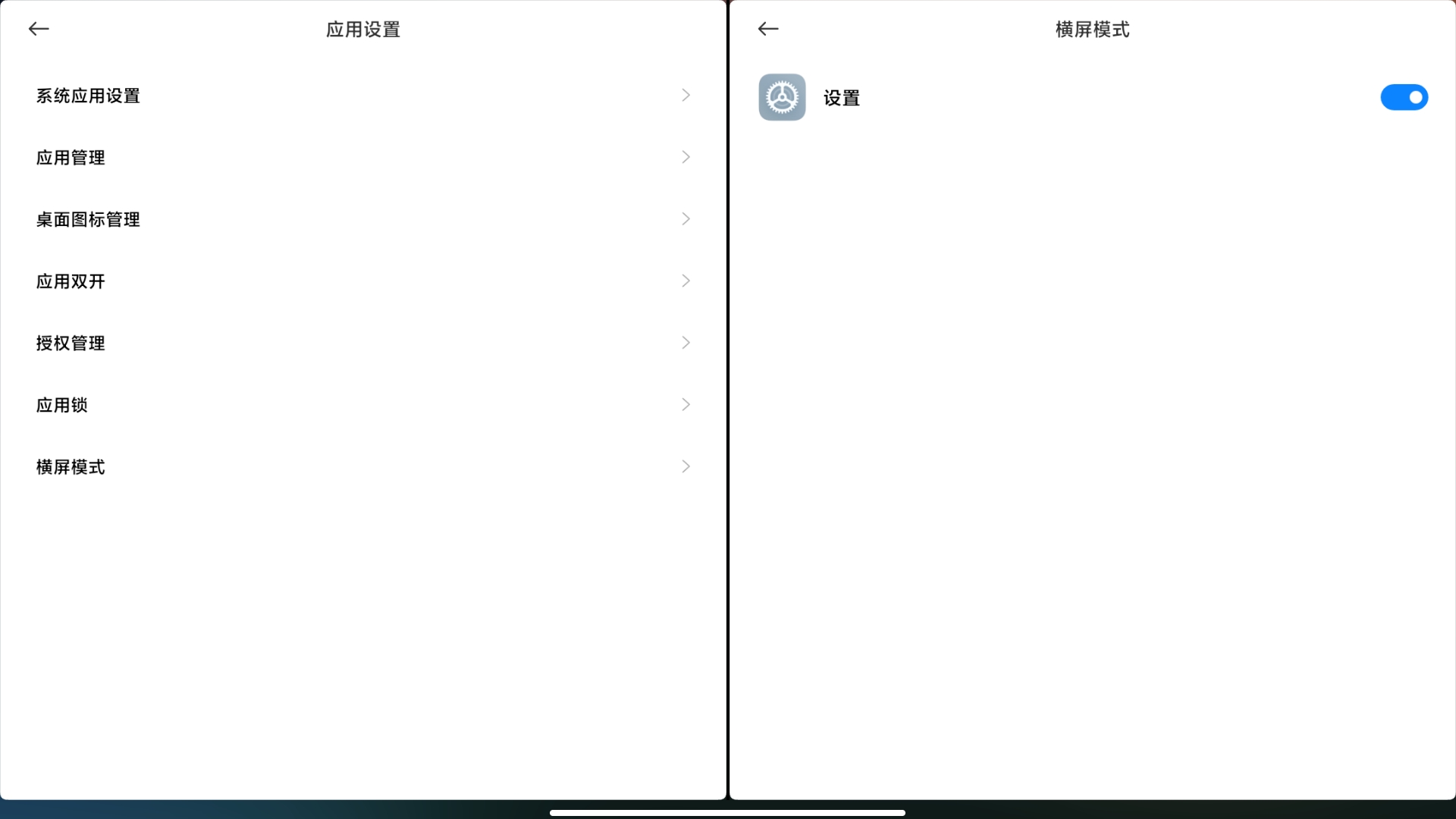Open 应用管理
1456x819 pixels.
(362, 158)
